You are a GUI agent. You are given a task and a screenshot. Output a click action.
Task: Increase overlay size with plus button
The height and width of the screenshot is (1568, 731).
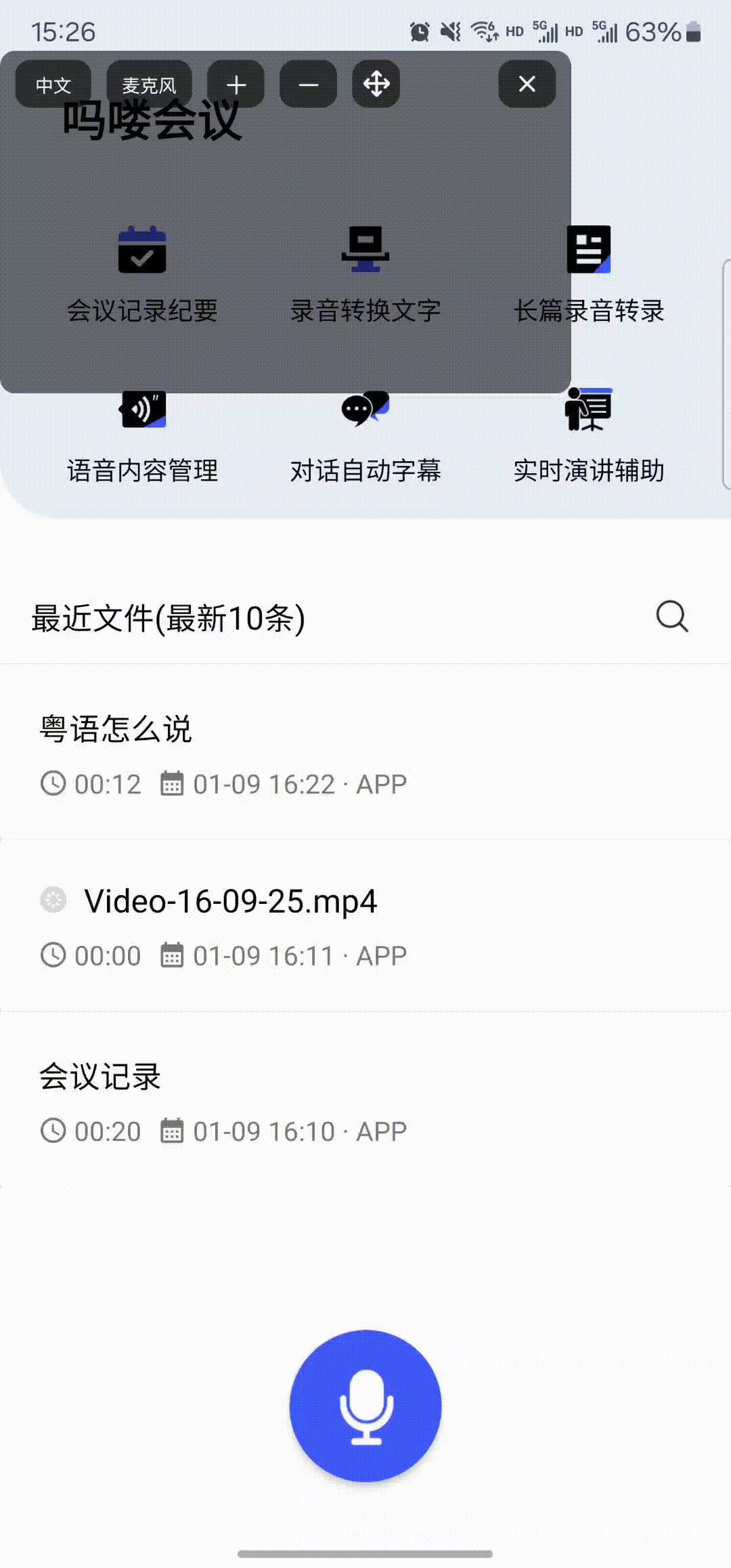[x=236, y=85]
